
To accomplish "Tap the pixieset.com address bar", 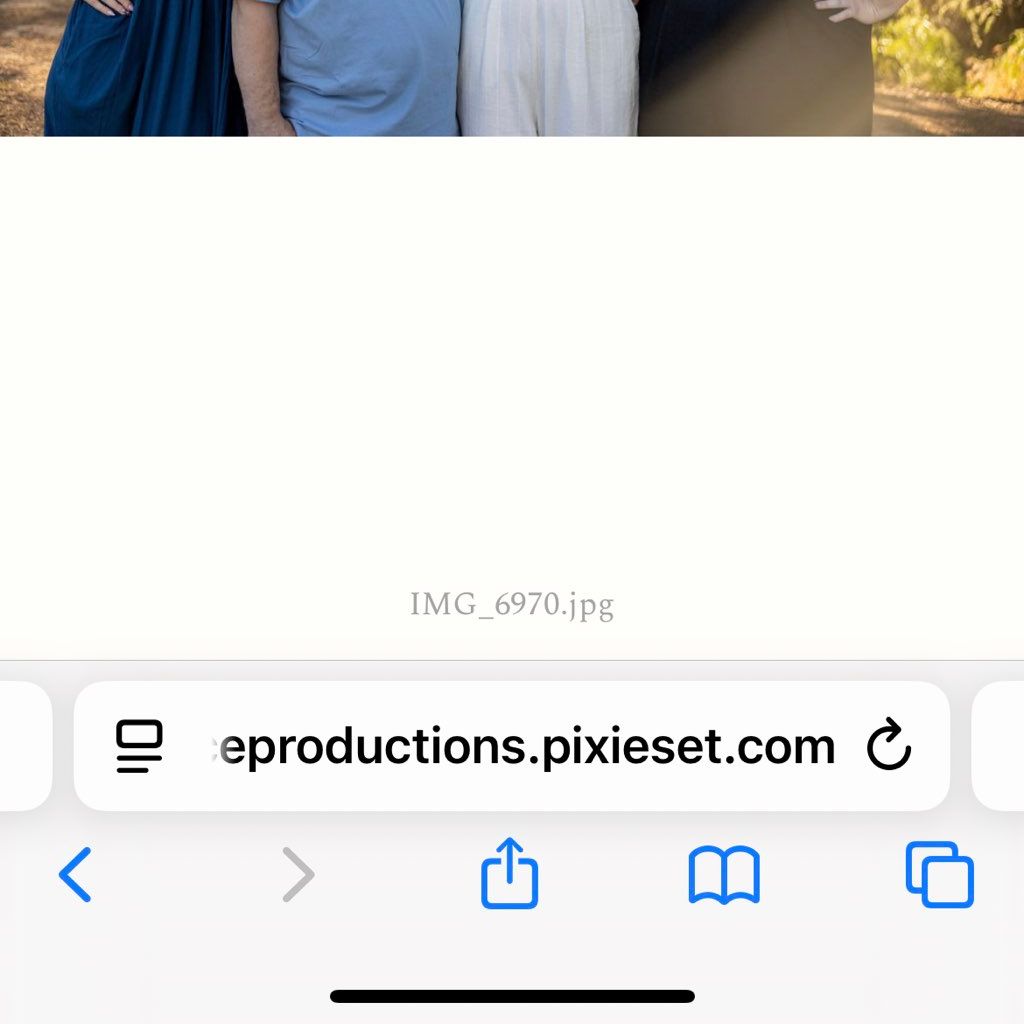I will pyautogui.click(x=527, y=747).
